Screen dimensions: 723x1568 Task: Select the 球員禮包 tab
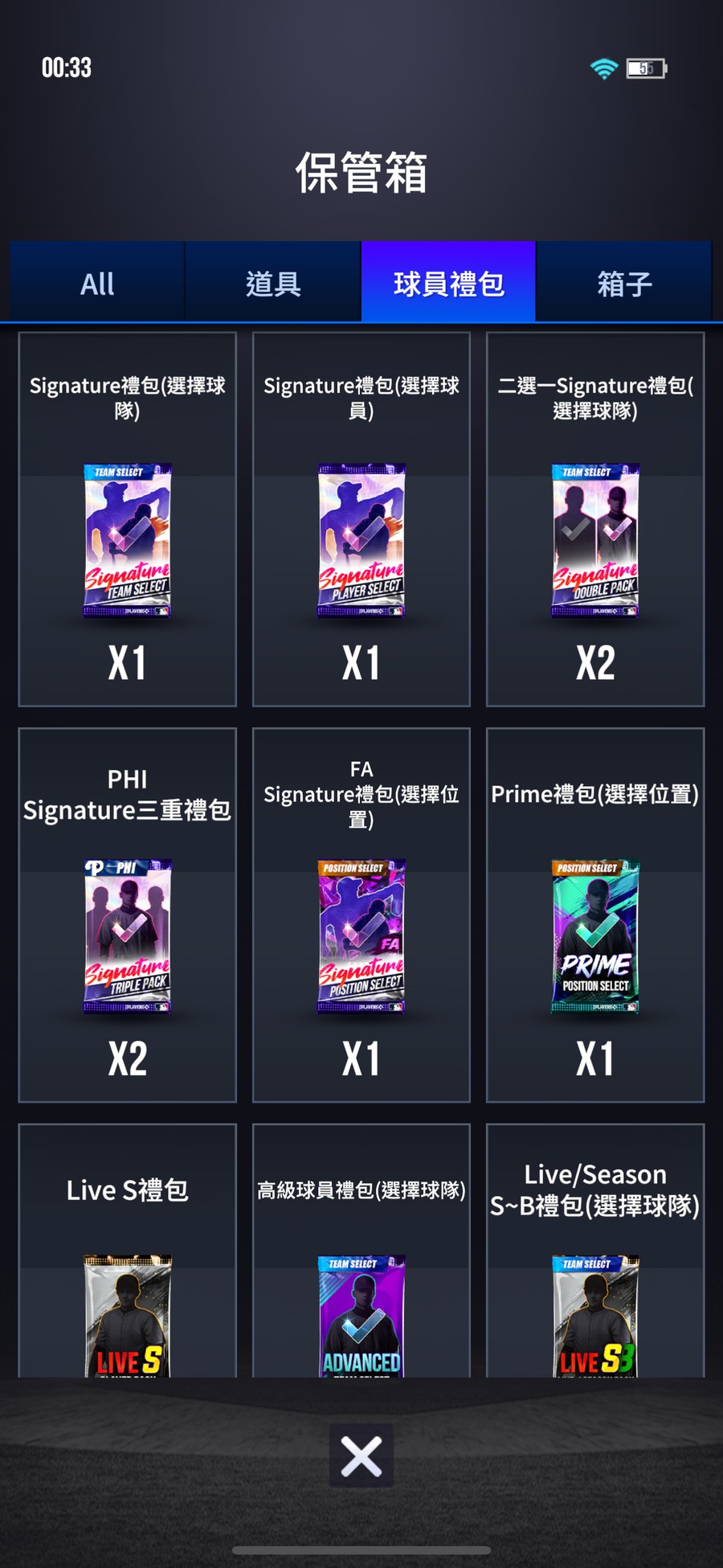point(448,282)
